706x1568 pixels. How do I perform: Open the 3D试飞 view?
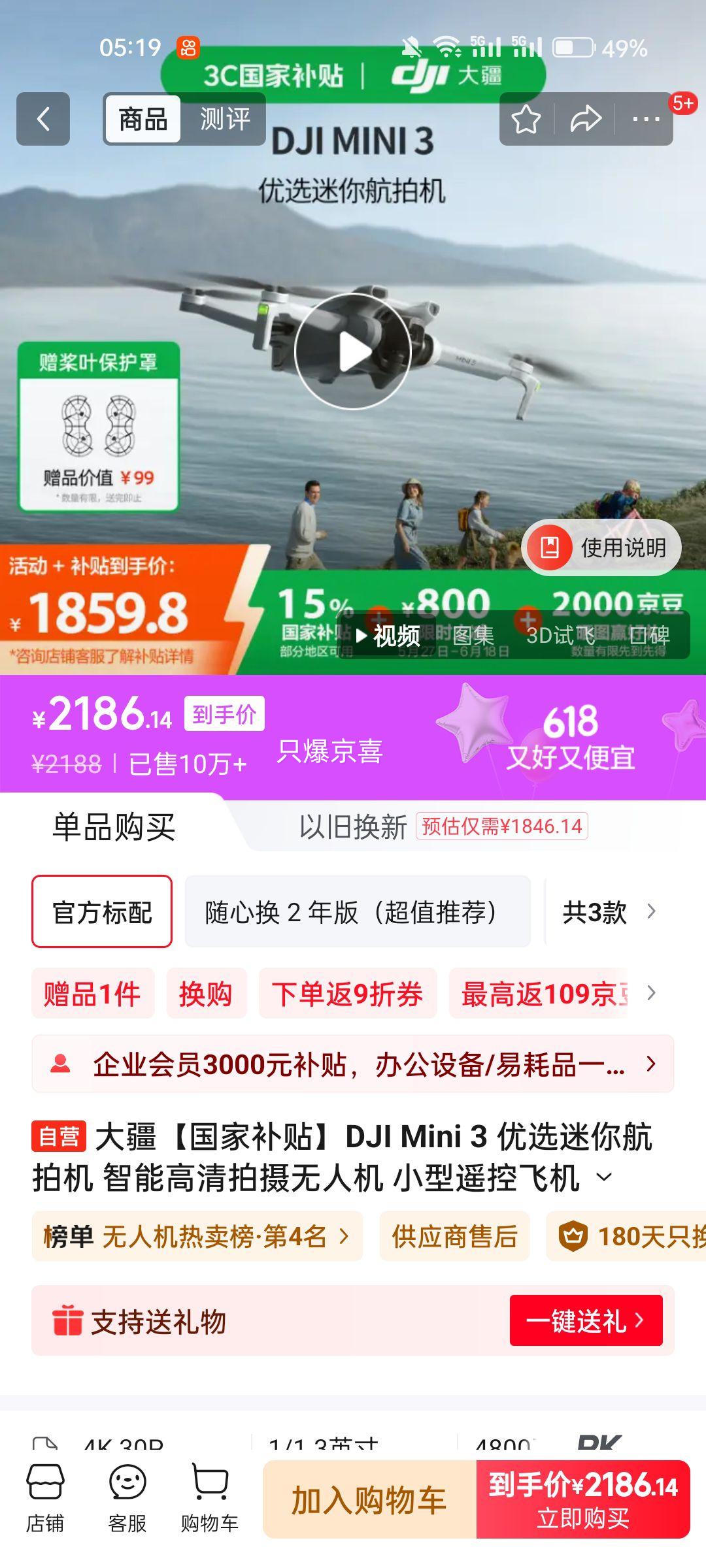pyautogui.click(x=560, y=635)
